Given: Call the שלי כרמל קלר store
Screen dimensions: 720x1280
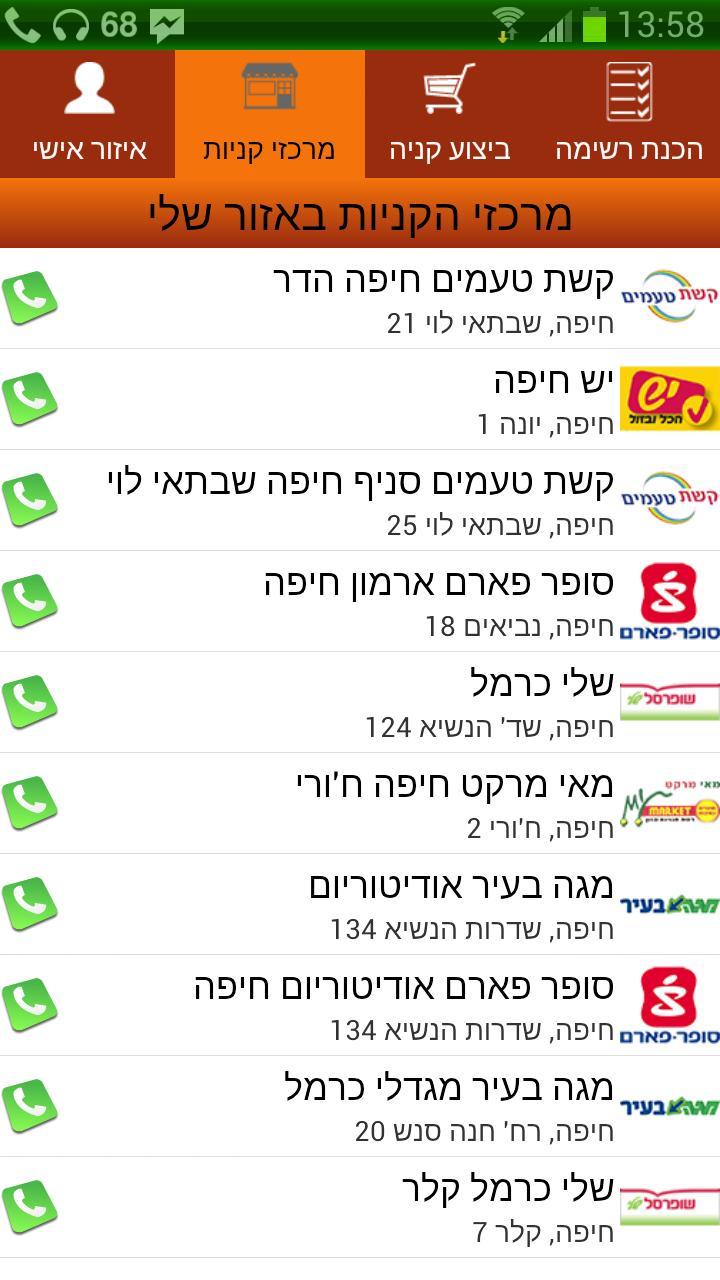Looking at the screenshot, I should pos(30,1207).
